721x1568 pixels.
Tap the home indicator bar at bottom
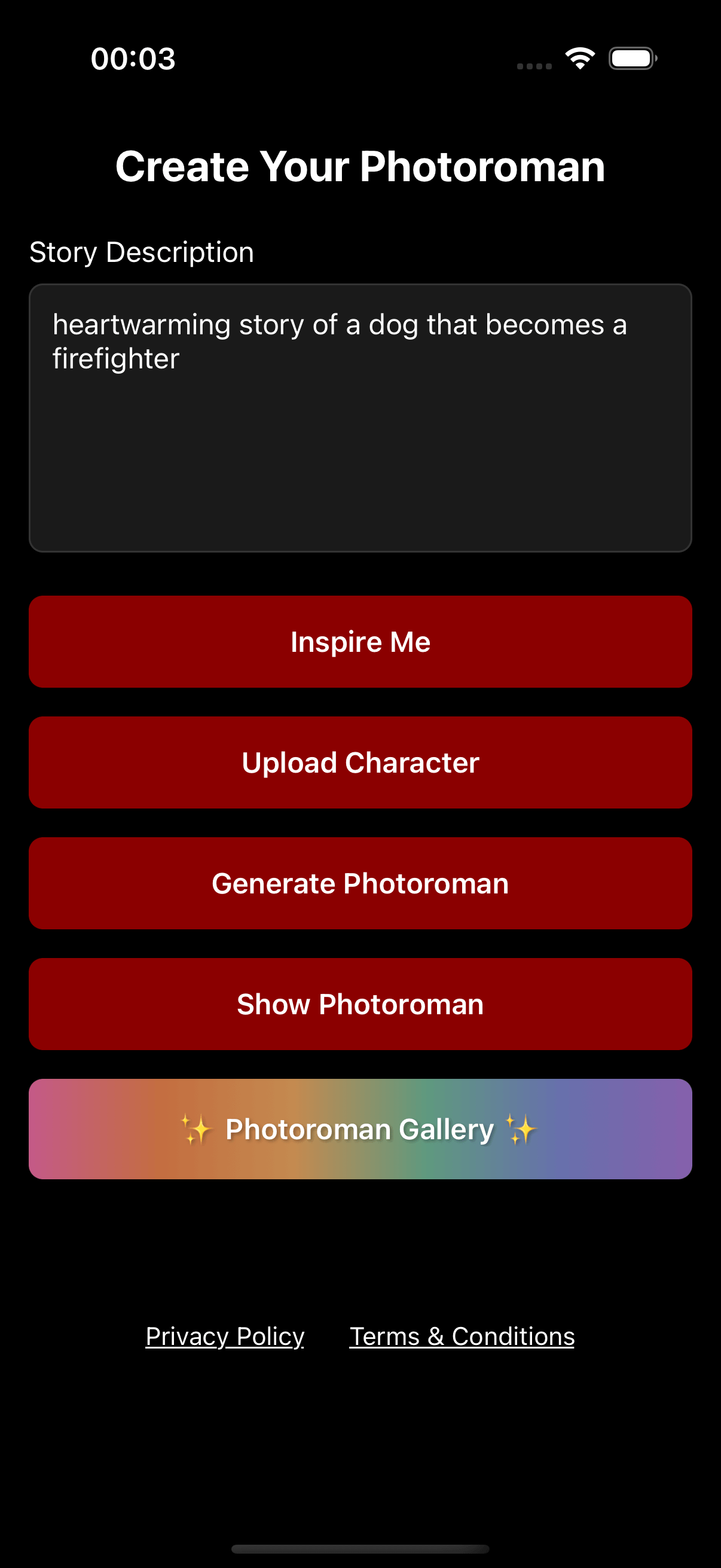(x=360, y=1548)
